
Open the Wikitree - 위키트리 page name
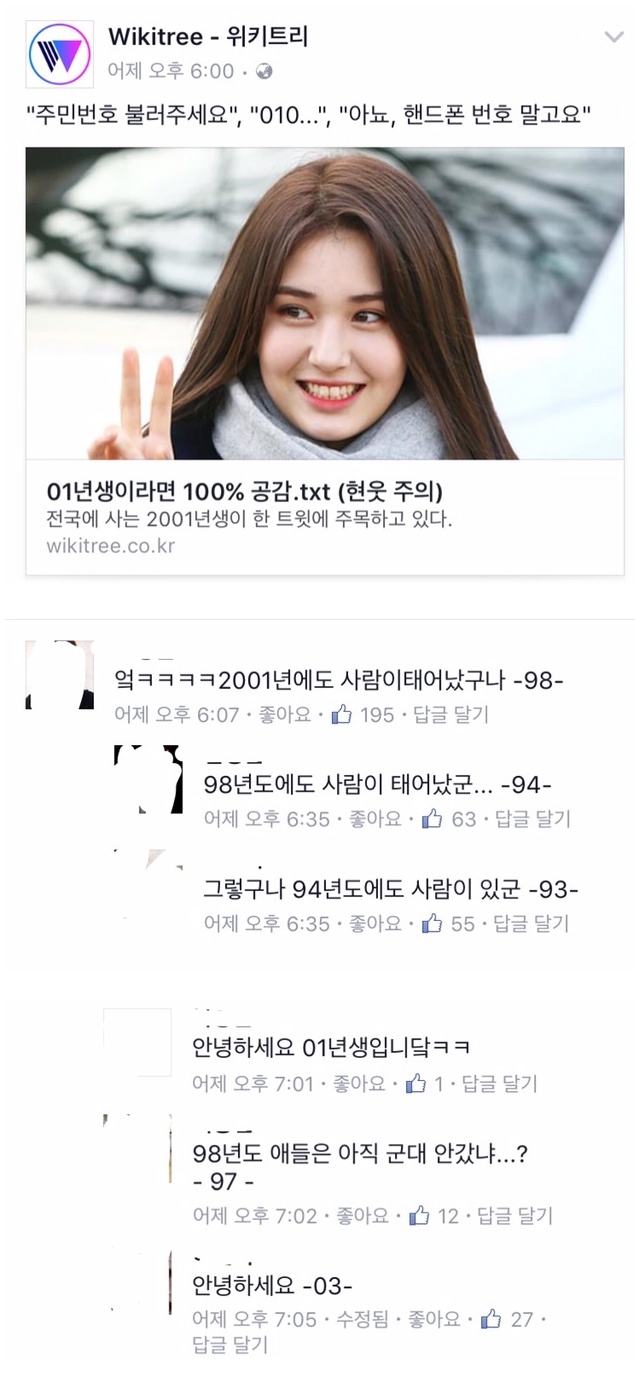[x=208, y=37]
